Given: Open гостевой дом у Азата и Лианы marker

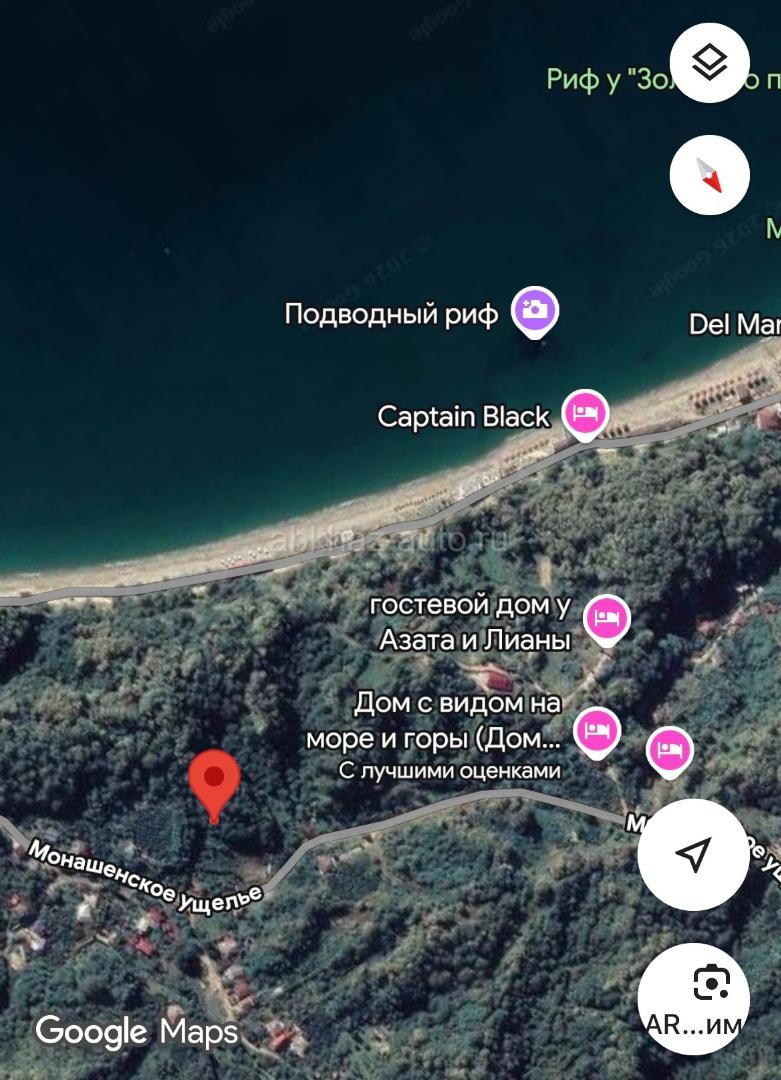Looking at the screenshot, I should 606,617.
